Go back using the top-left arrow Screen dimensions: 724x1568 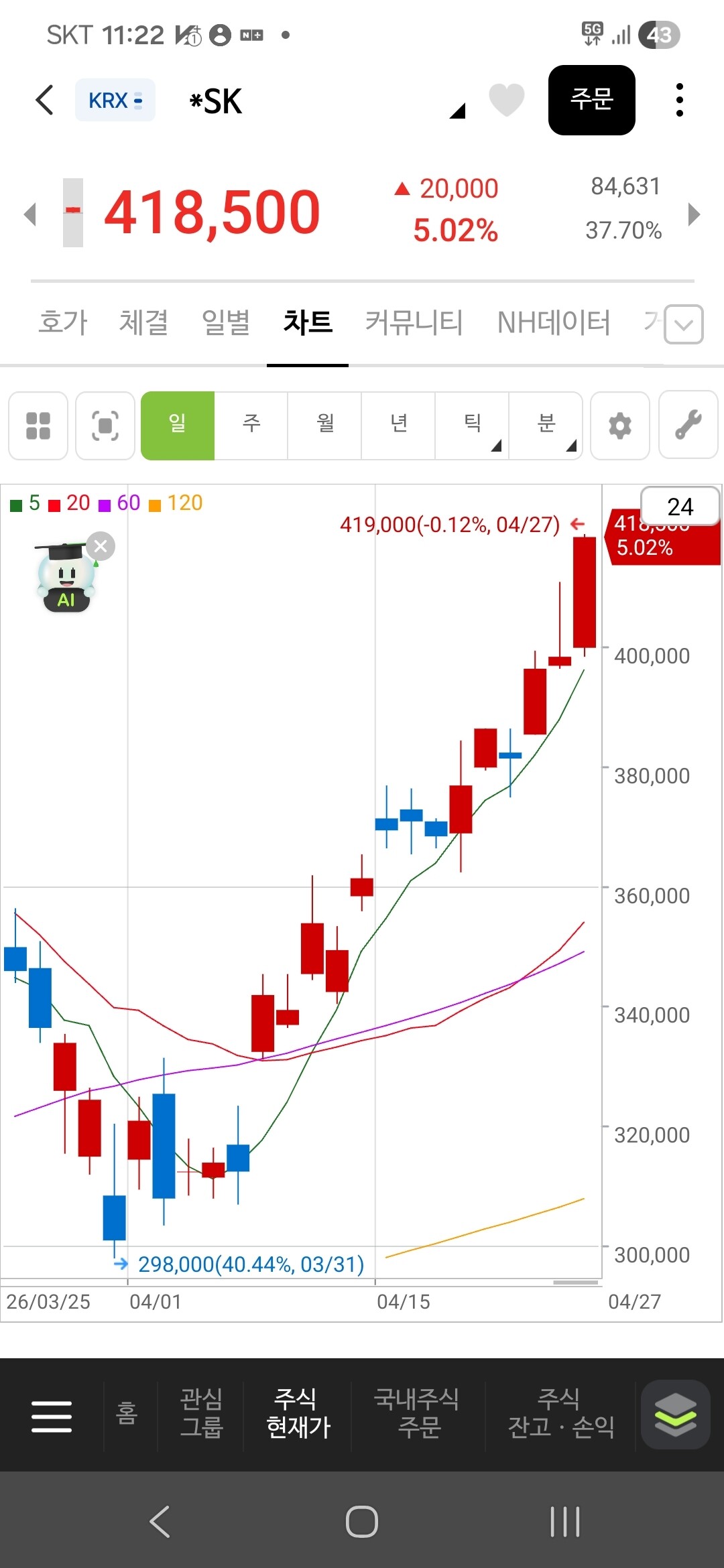[44, 101]
